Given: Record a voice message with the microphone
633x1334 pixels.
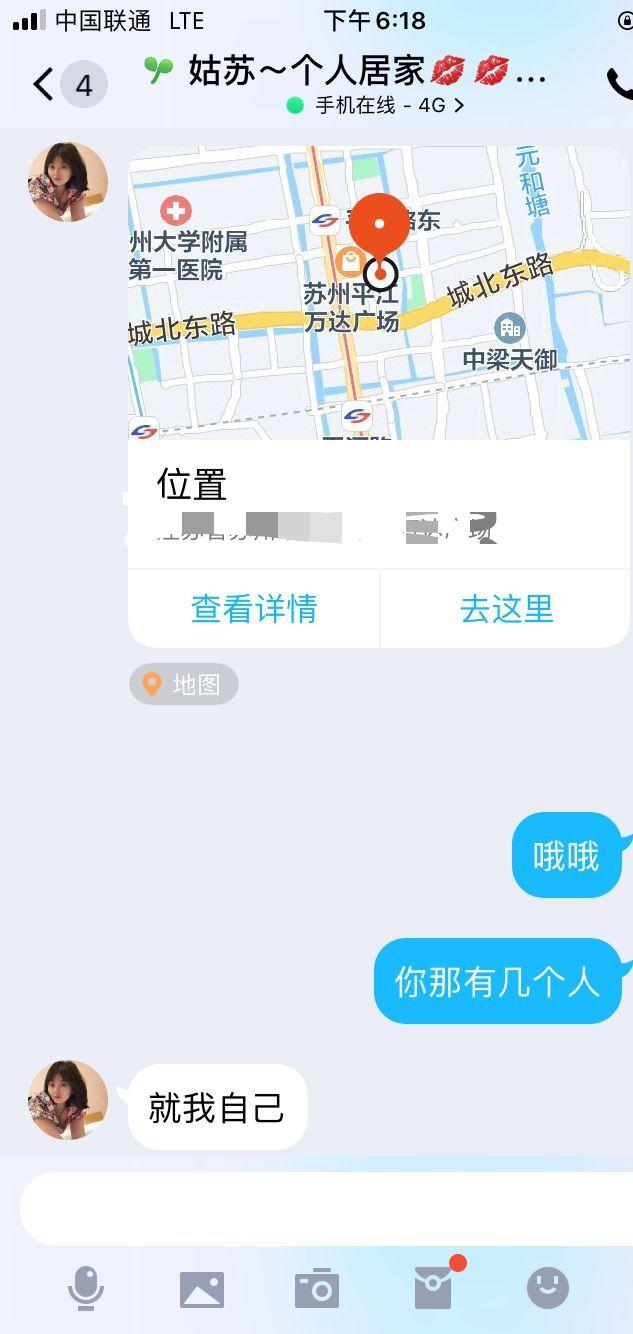Looking at the screenshot, I should 86,1288.
